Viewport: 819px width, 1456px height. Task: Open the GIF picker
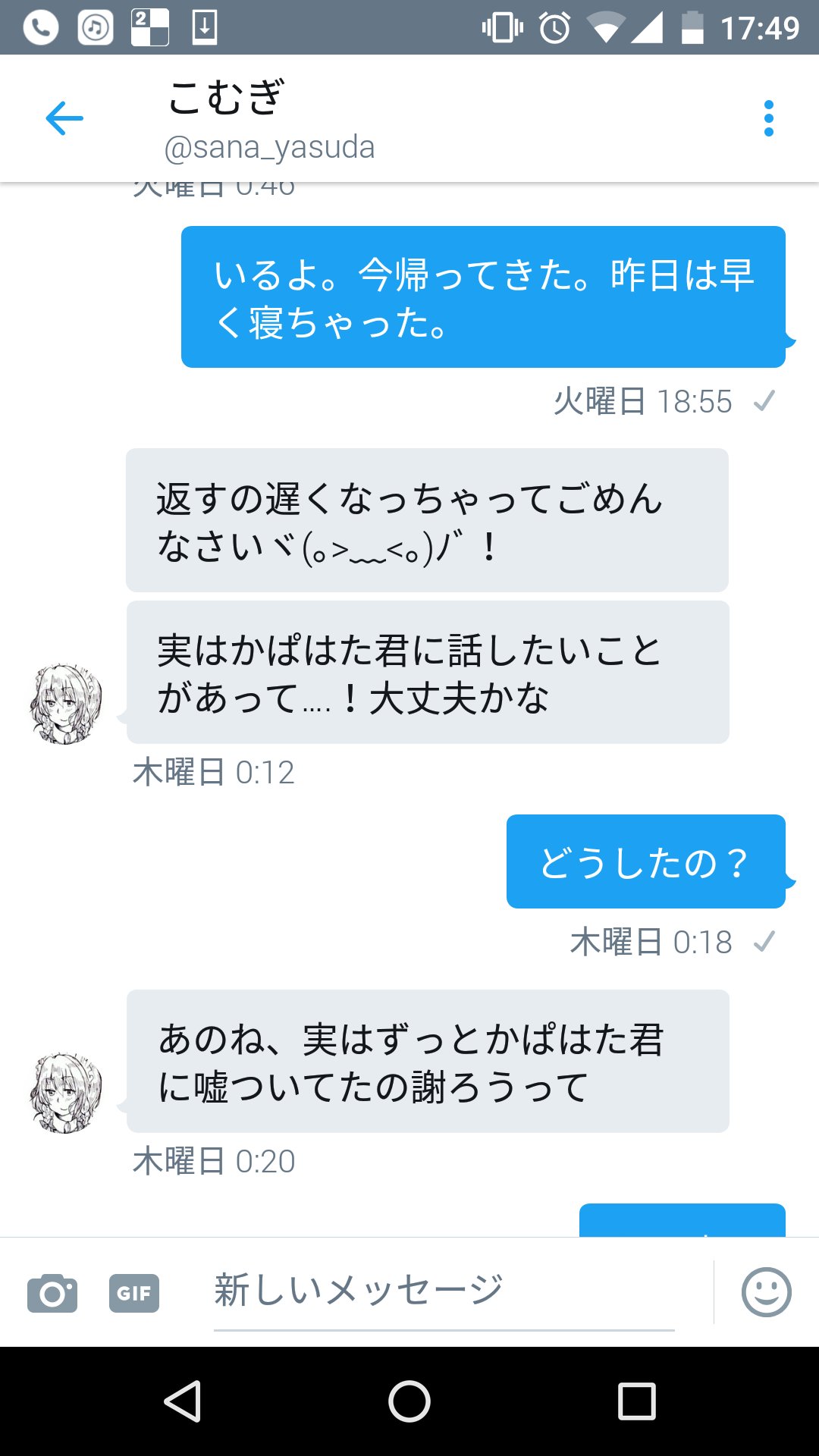[x=134, y=1293]
